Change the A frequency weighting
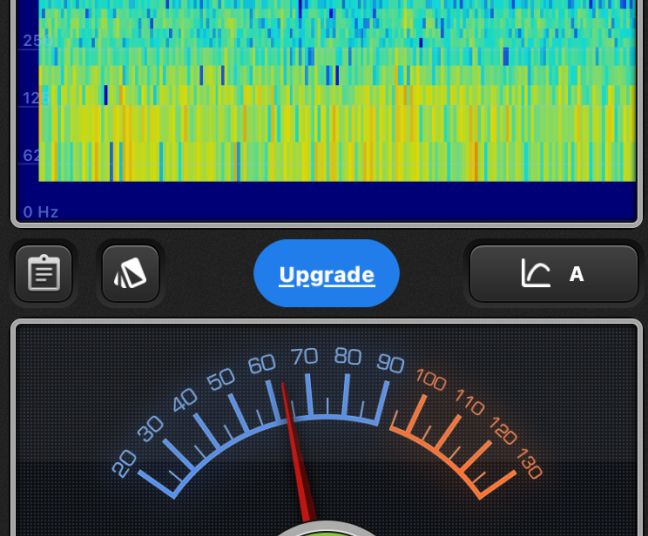Image resolution: width=648 pixels, height=536 pixels. click(553, 274)
